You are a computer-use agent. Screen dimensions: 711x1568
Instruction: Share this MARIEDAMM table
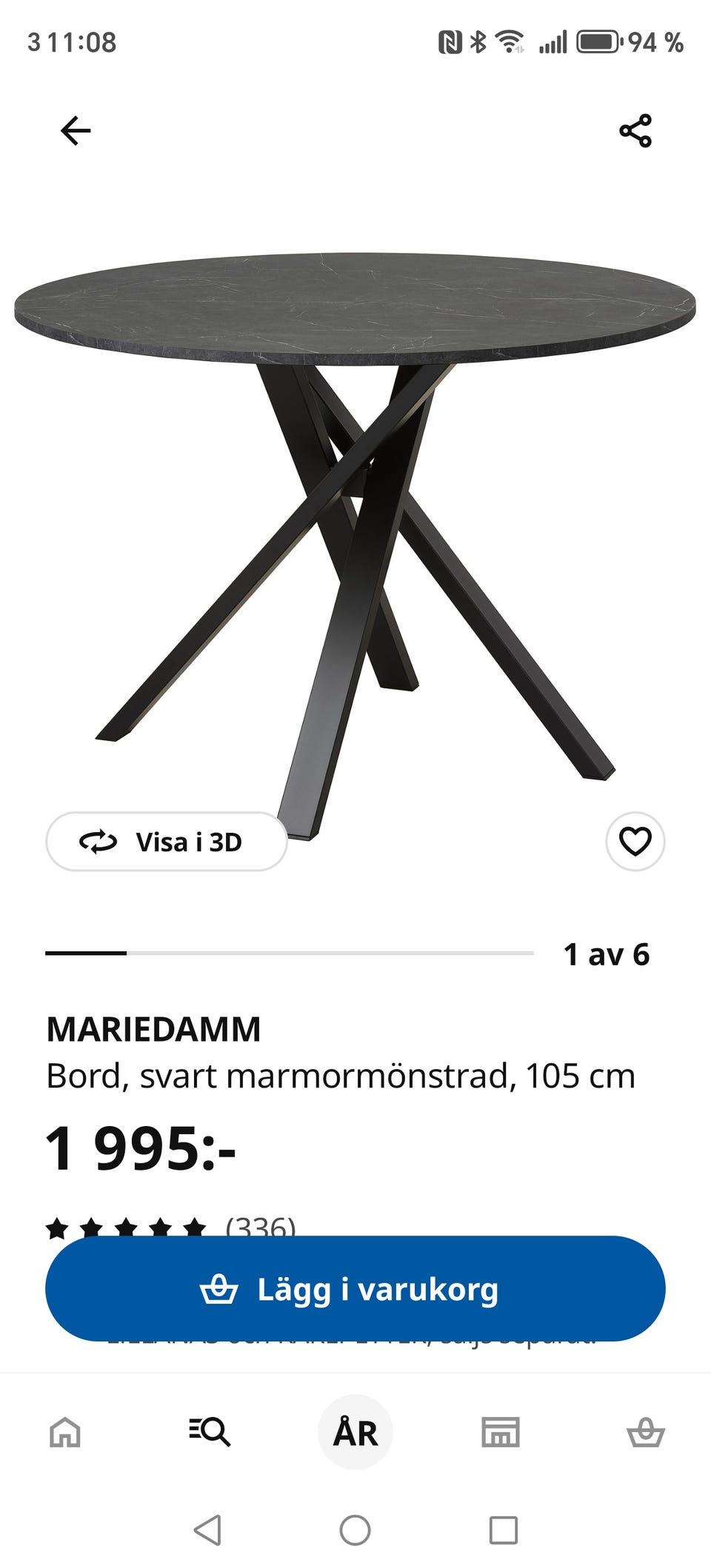click(x=635, y=131)
